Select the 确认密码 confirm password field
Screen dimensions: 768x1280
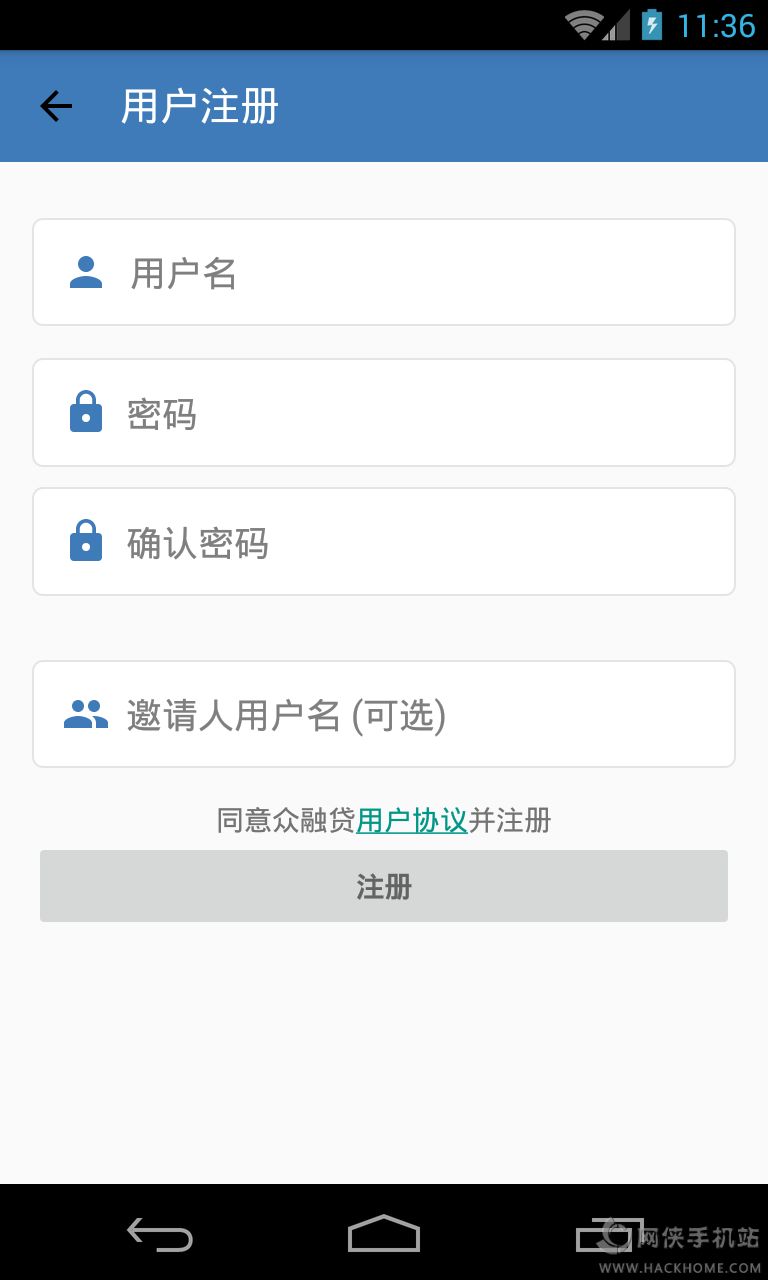click(384, 542)
